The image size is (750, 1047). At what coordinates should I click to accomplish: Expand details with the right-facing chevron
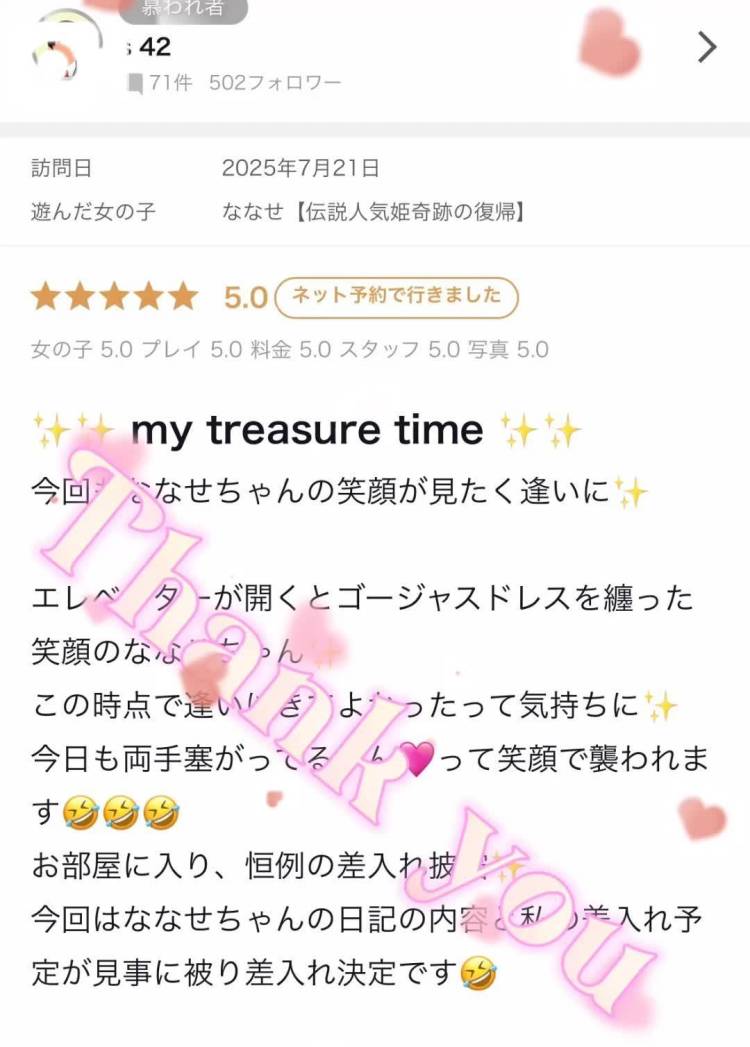[x=708, y=47]
